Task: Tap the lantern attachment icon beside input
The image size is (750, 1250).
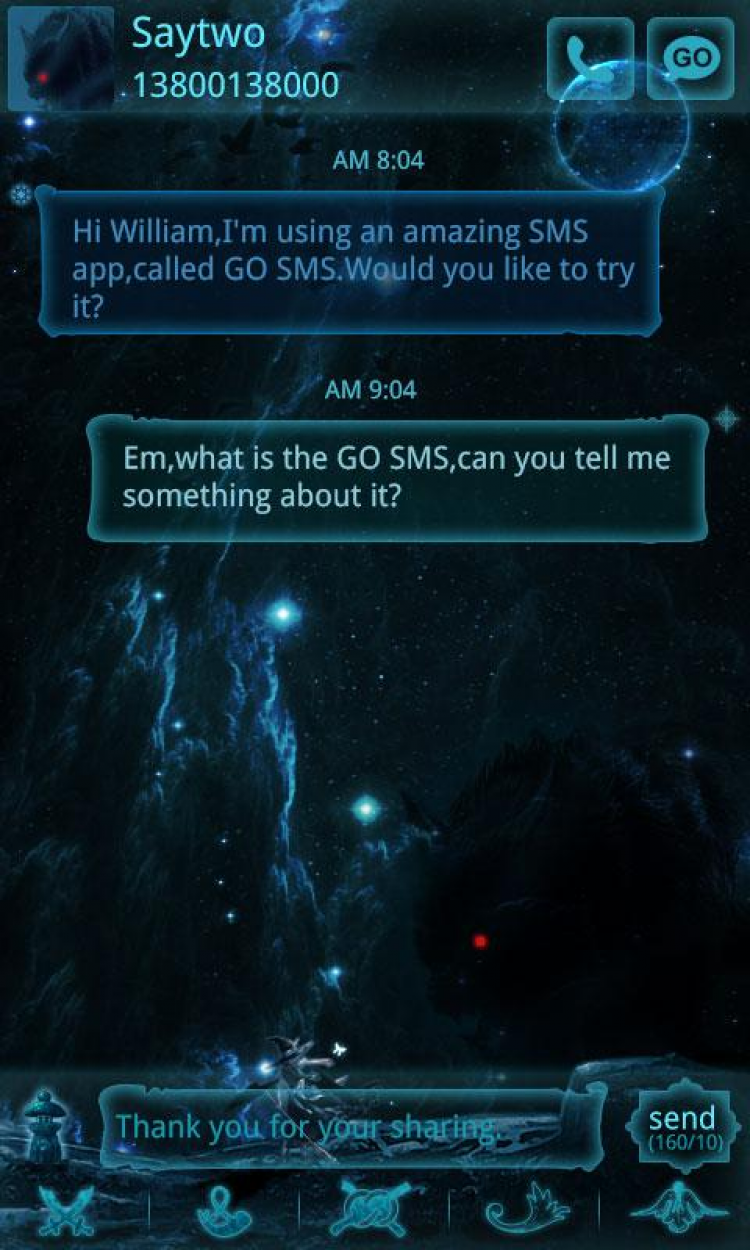Action: 46,1125
